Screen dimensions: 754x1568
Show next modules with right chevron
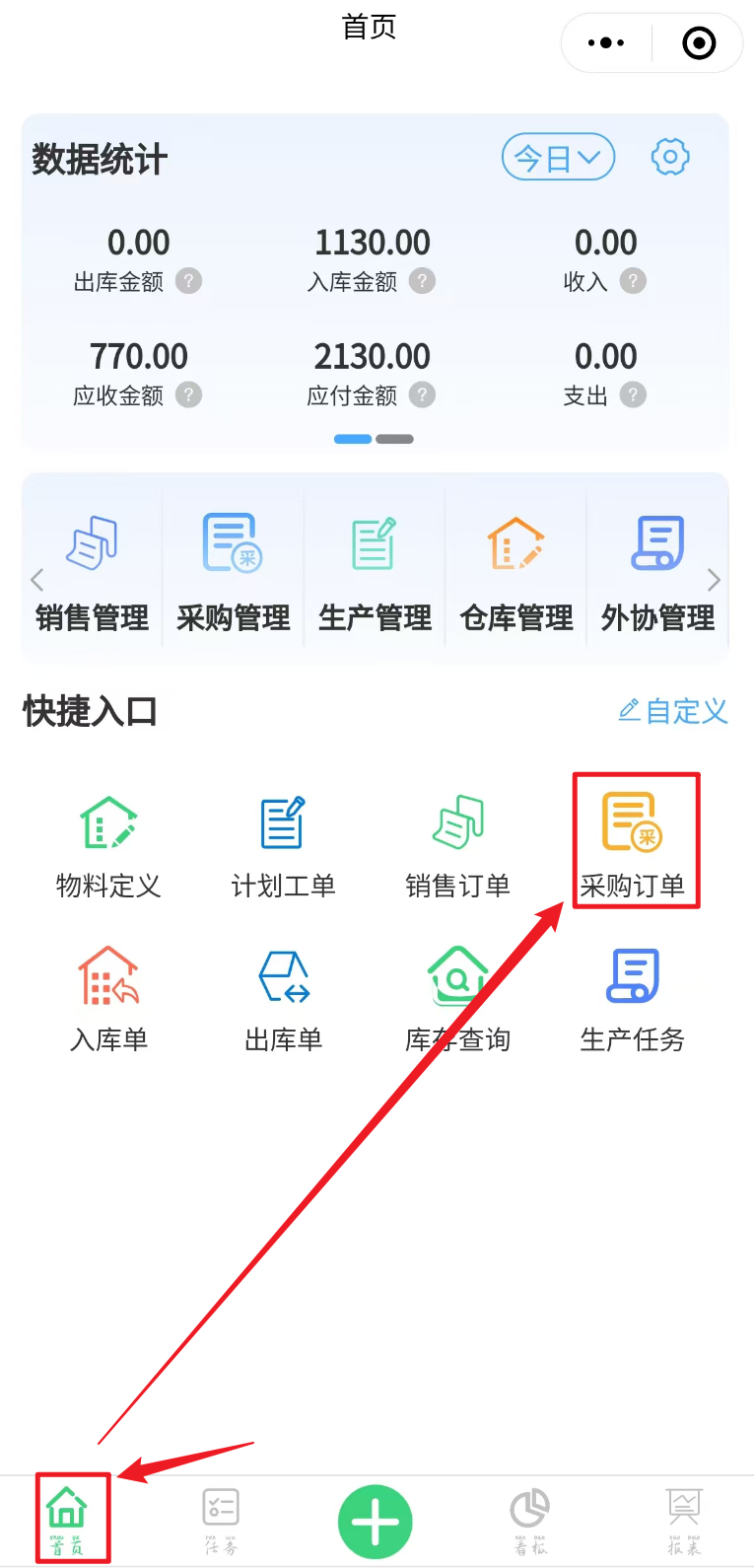point(715,580)
